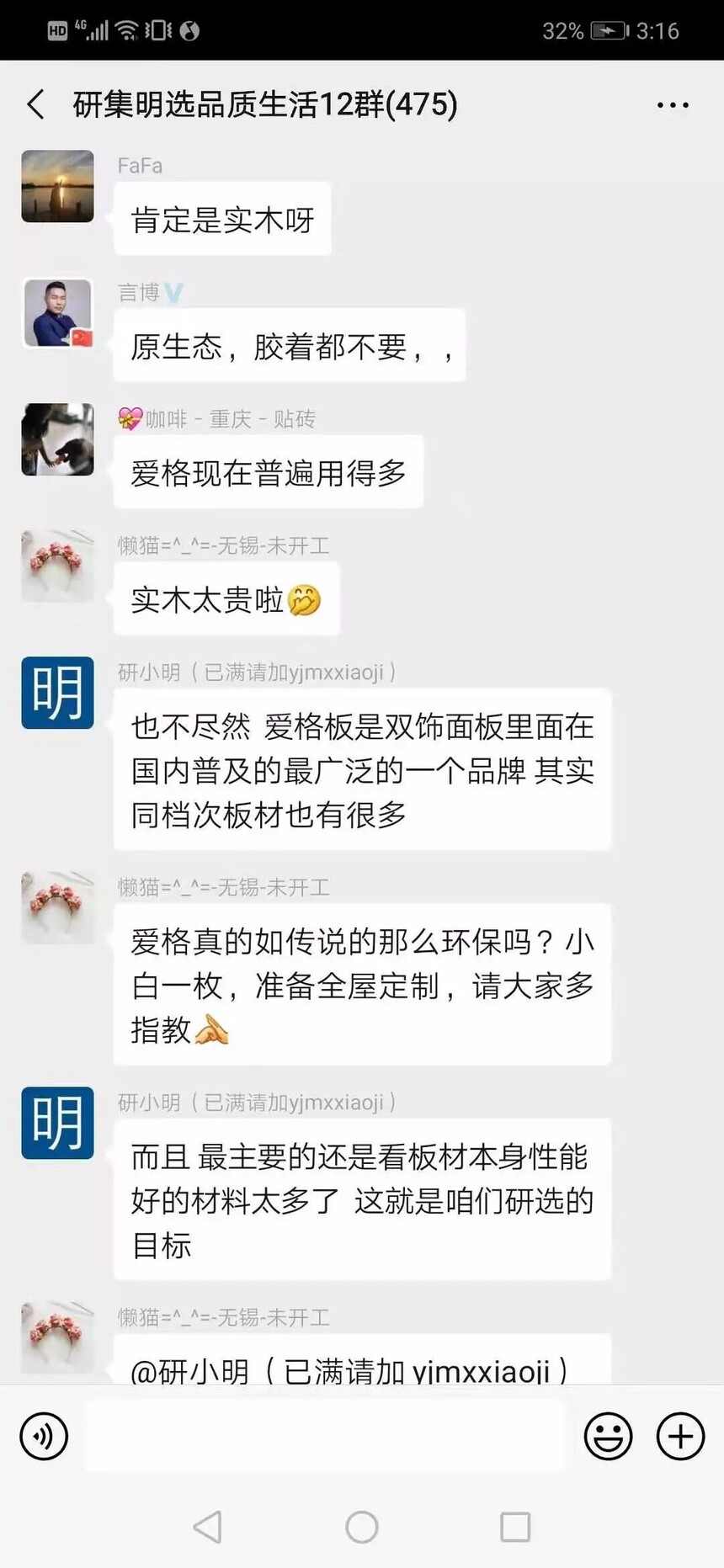The image size is (724, 1568).
Task: Open 言博's profile avatar
Action: coord(57,313)
